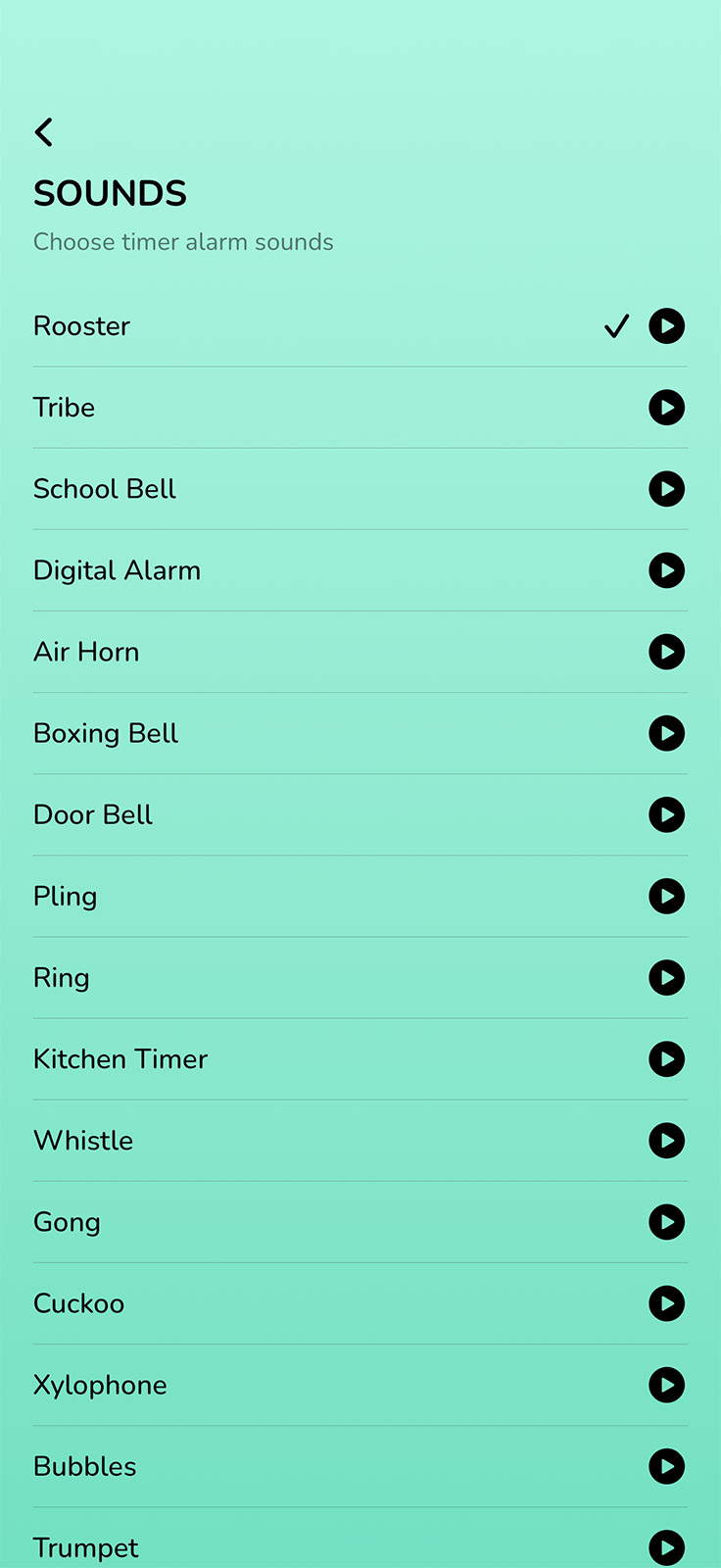Play the Cuckoo sound sample

click(667, 1303)
